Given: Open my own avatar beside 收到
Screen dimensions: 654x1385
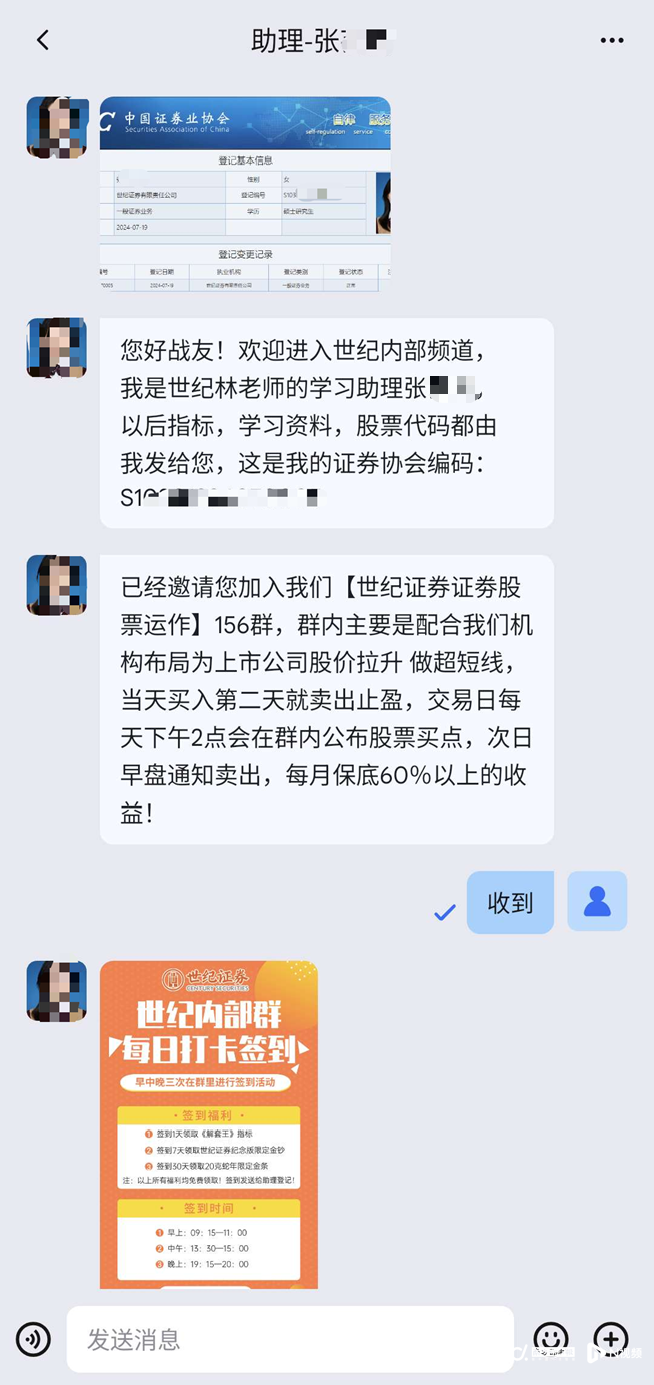Looking at the screenshot, I should [597, 902].
